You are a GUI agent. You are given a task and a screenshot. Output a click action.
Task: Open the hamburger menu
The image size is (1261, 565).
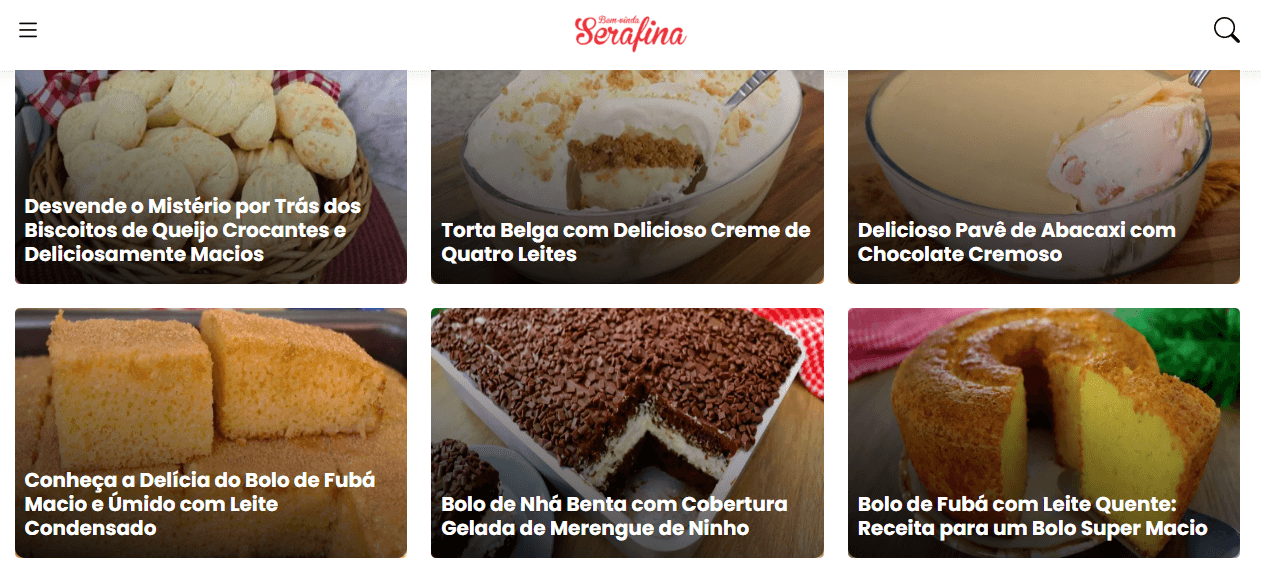point(28,30)
